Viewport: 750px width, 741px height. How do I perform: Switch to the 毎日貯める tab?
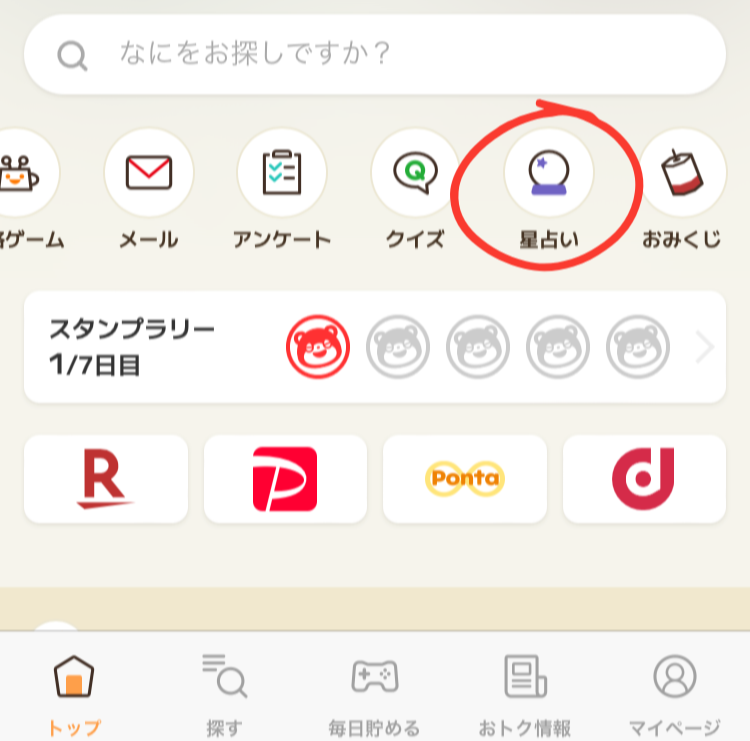pos(374,692)
